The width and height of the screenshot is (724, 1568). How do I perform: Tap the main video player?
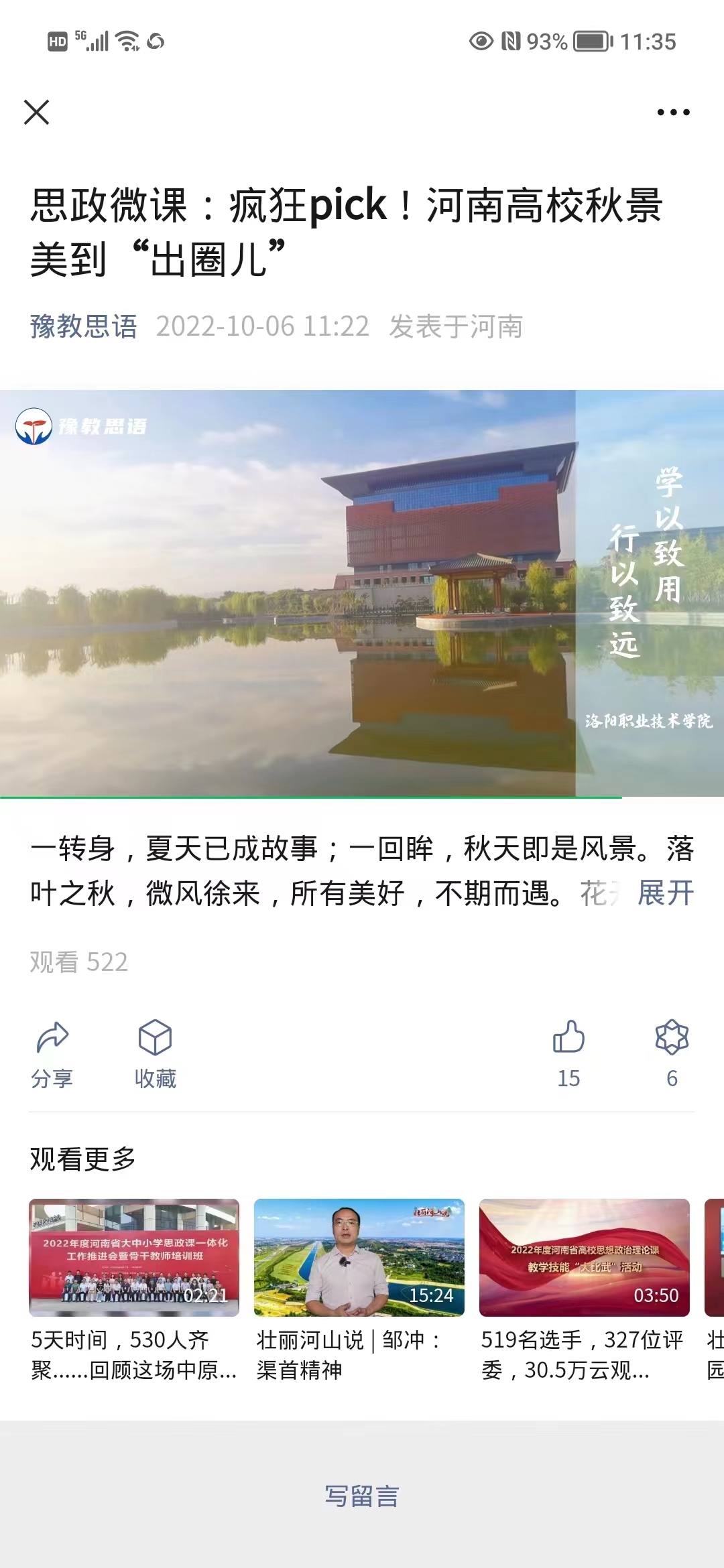pyautogui.click(x=362, y=593)
